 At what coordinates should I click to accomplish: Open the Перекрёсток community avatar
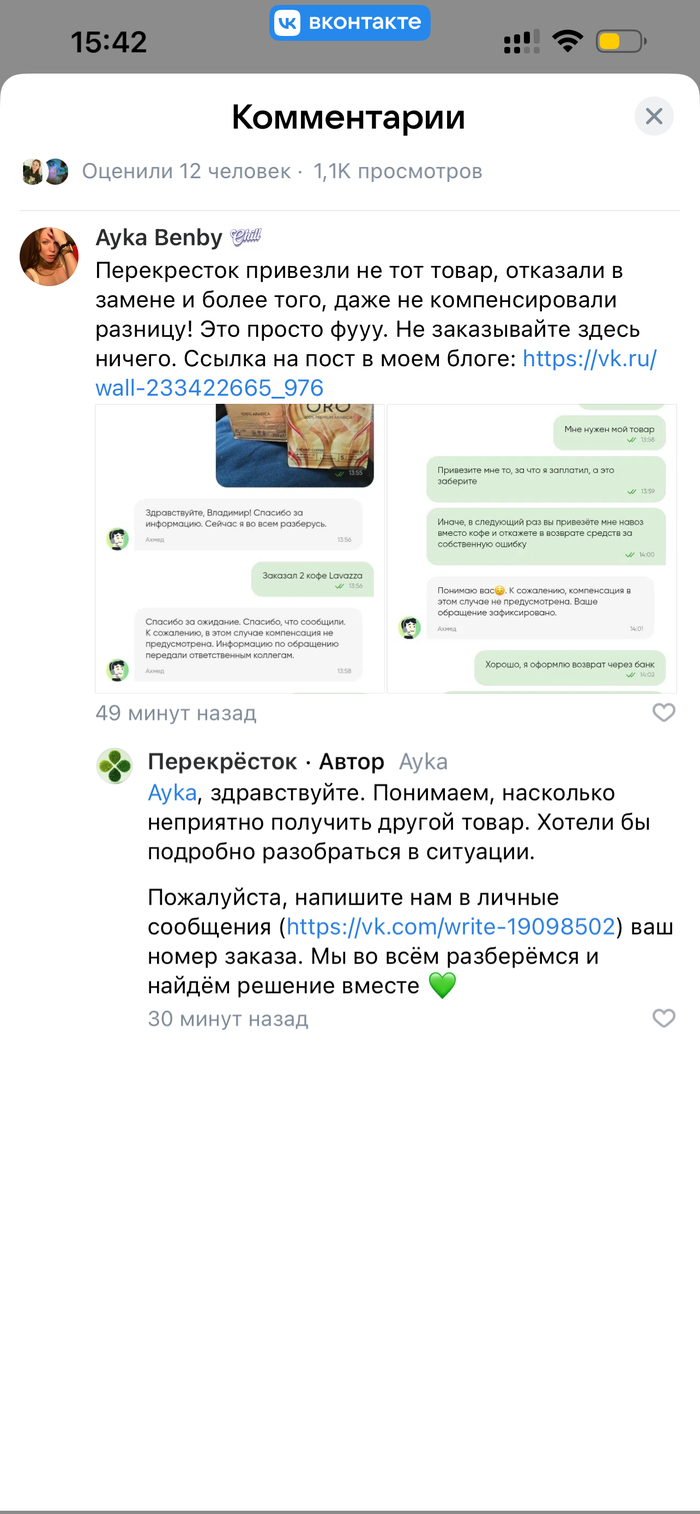pos(115,766)
